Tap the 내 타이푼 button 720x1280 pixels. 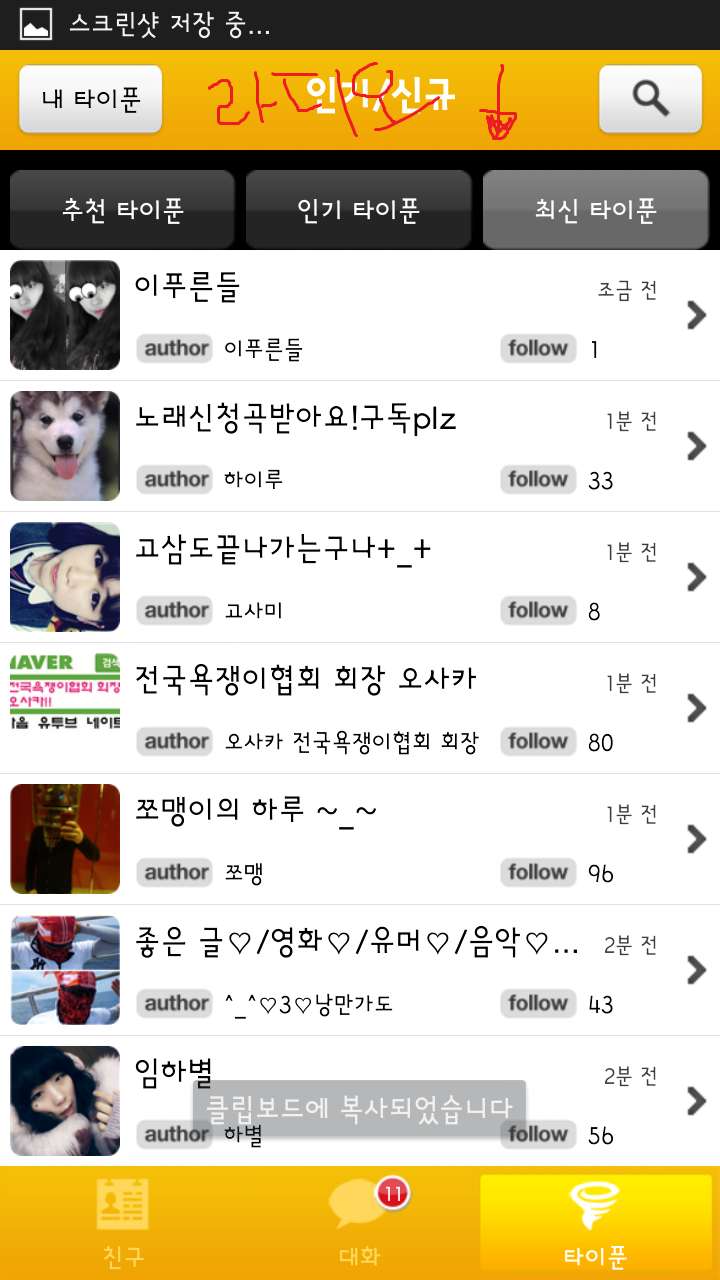tap(90, 99)
